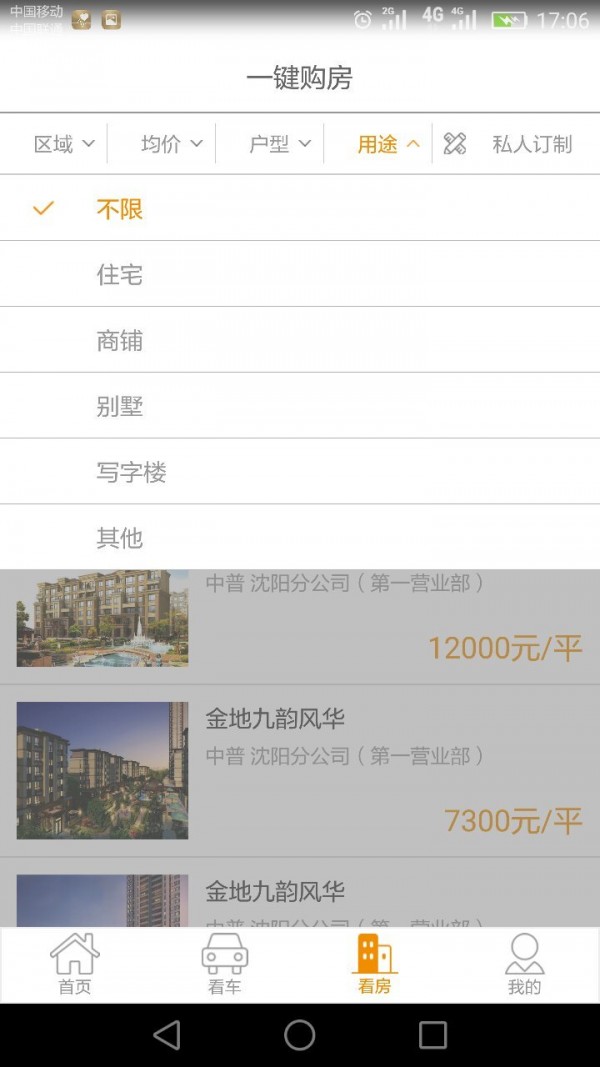Image resolution: width=600 pixels, height=1067 pixels.
Task: Open the 我的 profile tab
Action: point(524,964)
